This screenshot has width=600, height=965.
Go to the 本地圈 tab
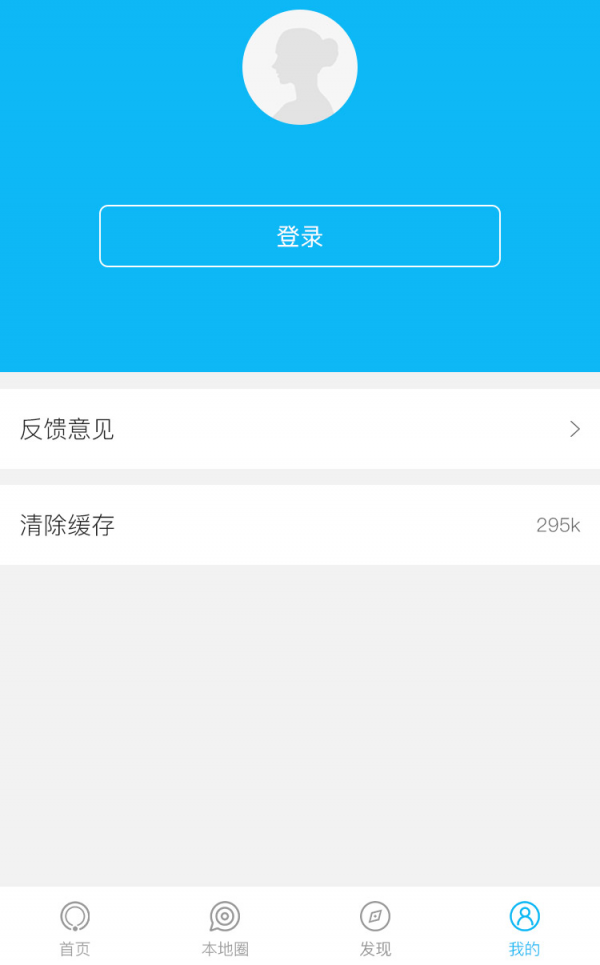[225, 927]
